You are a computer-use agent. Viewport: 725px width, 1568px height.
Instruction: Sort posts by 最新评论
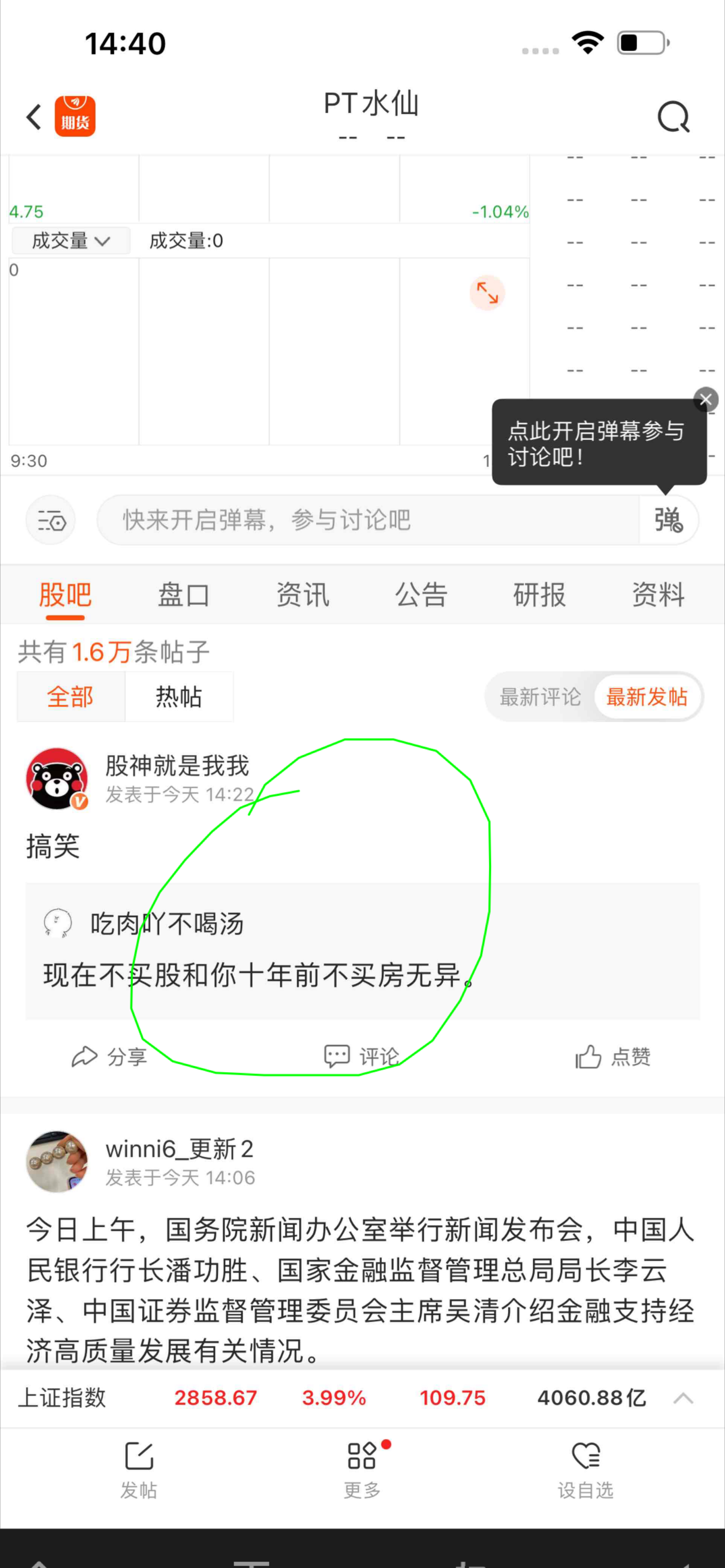pyautogui.click(x=540, y=696)
